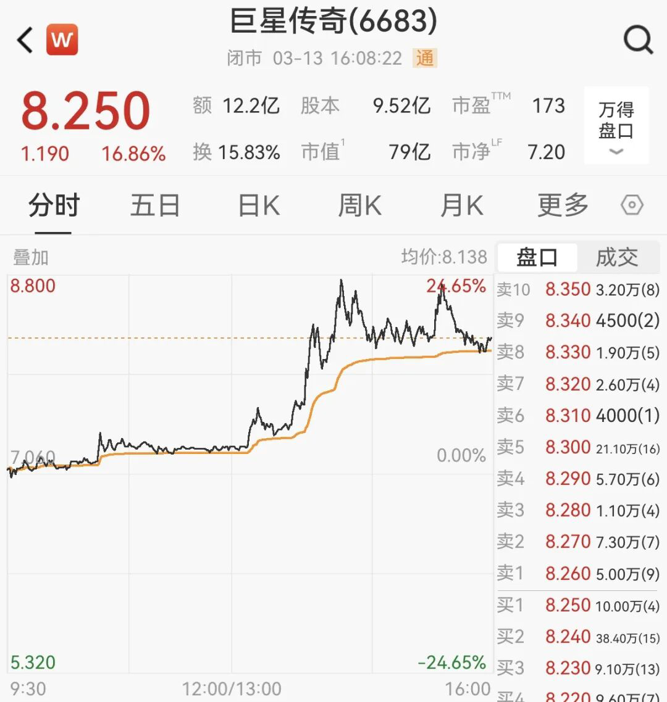Show the 月K candlestick chart
This screenshot has height=702, width=667.
pyautogui.click(x=461, y=206)
